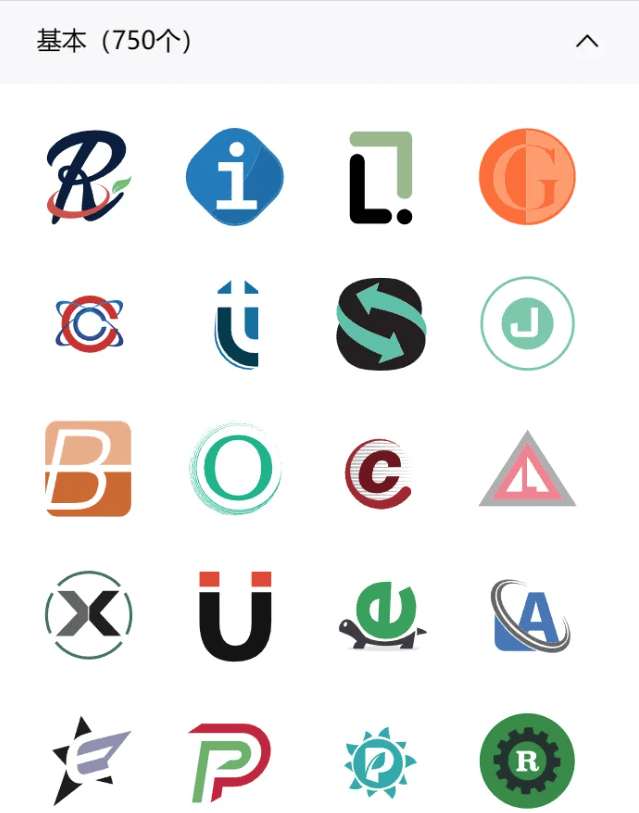Pick the black L with green bracket logo
The image size is (639, 813).
point(381,177)
